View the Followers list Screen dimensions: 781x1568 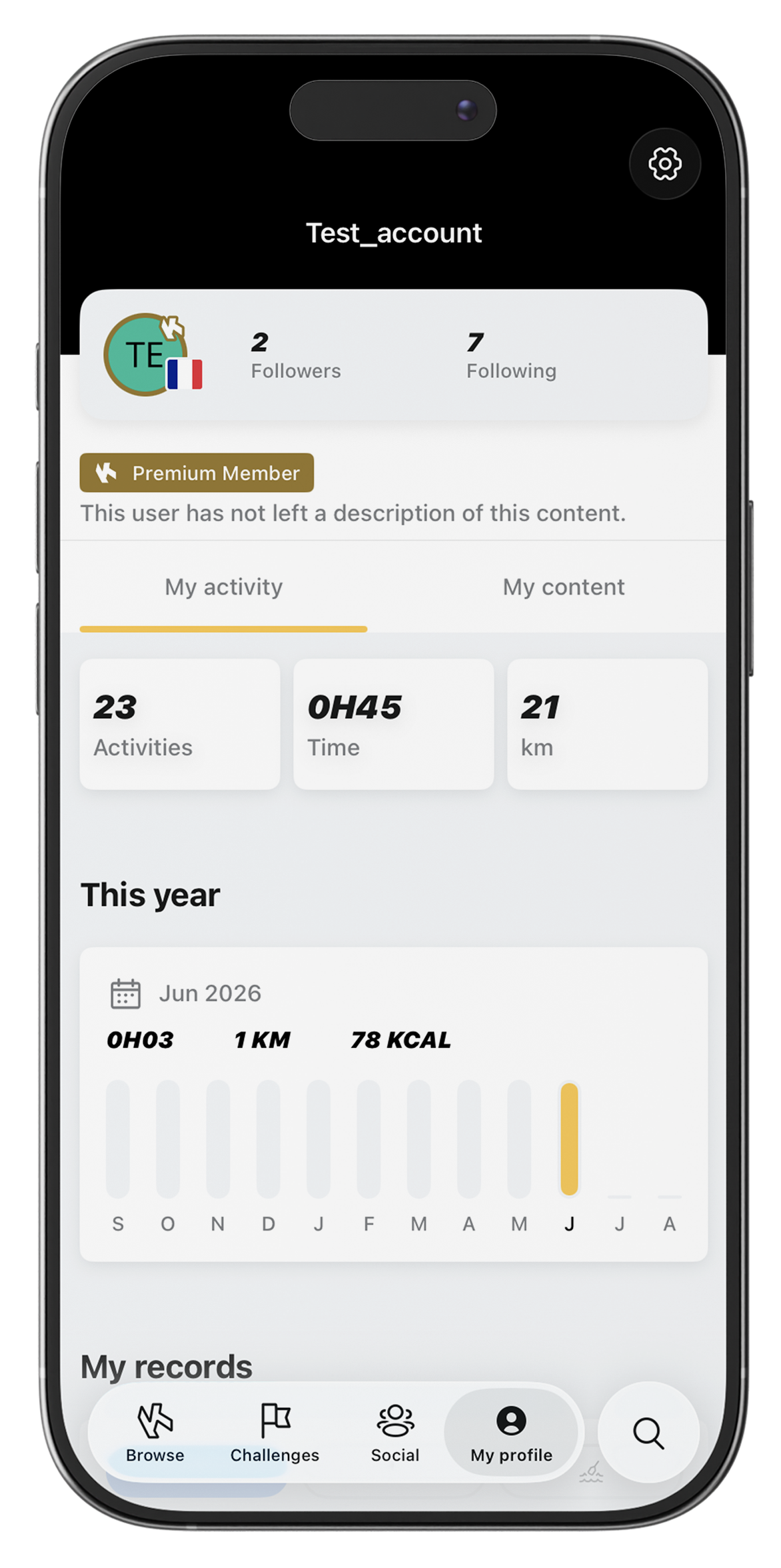(295, 356)
